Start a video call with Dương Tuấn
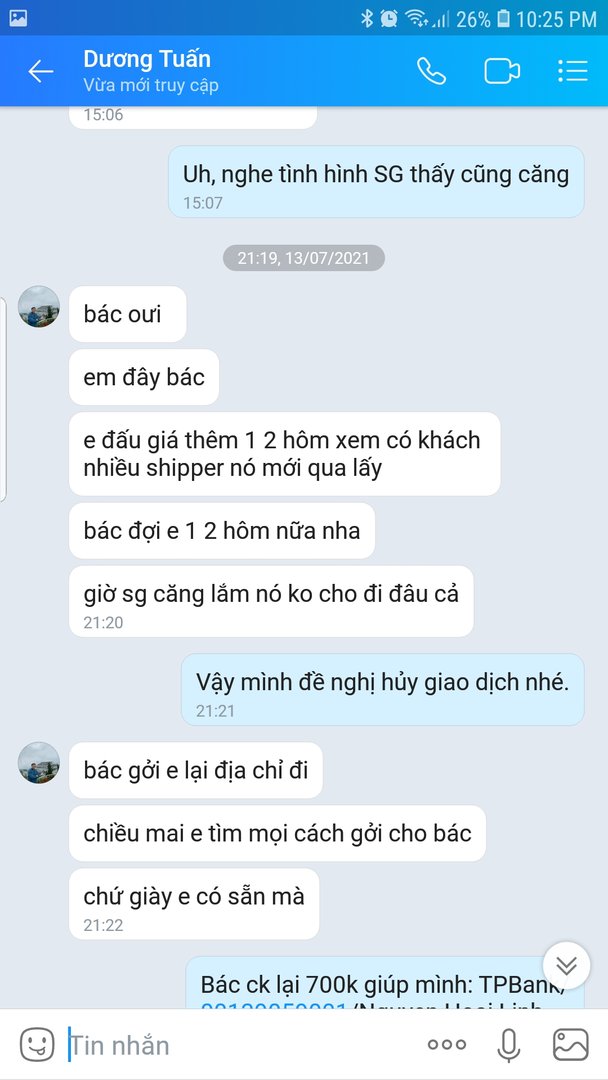 502,71
